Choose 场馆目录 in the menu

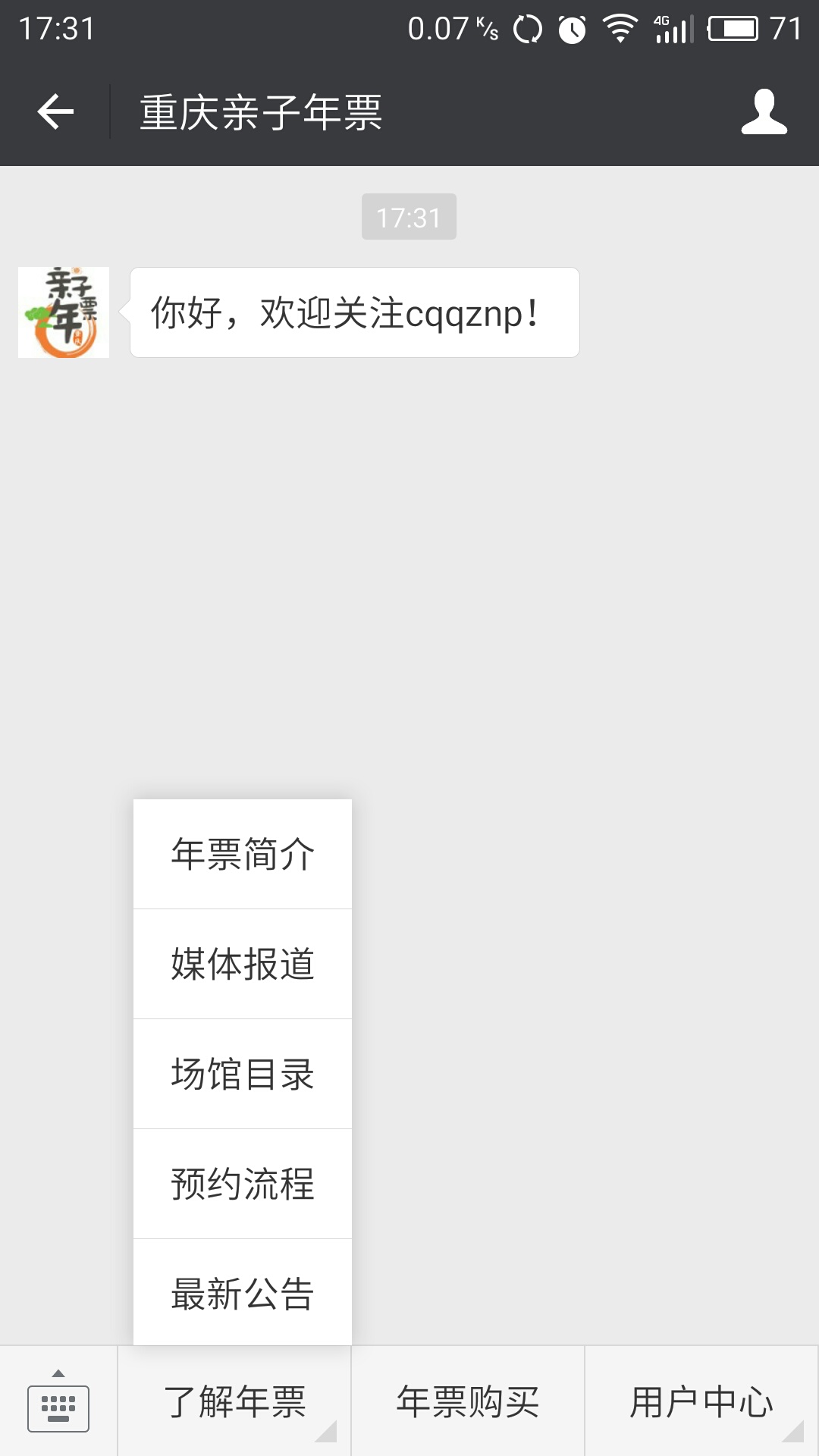tap(243, 1074)
